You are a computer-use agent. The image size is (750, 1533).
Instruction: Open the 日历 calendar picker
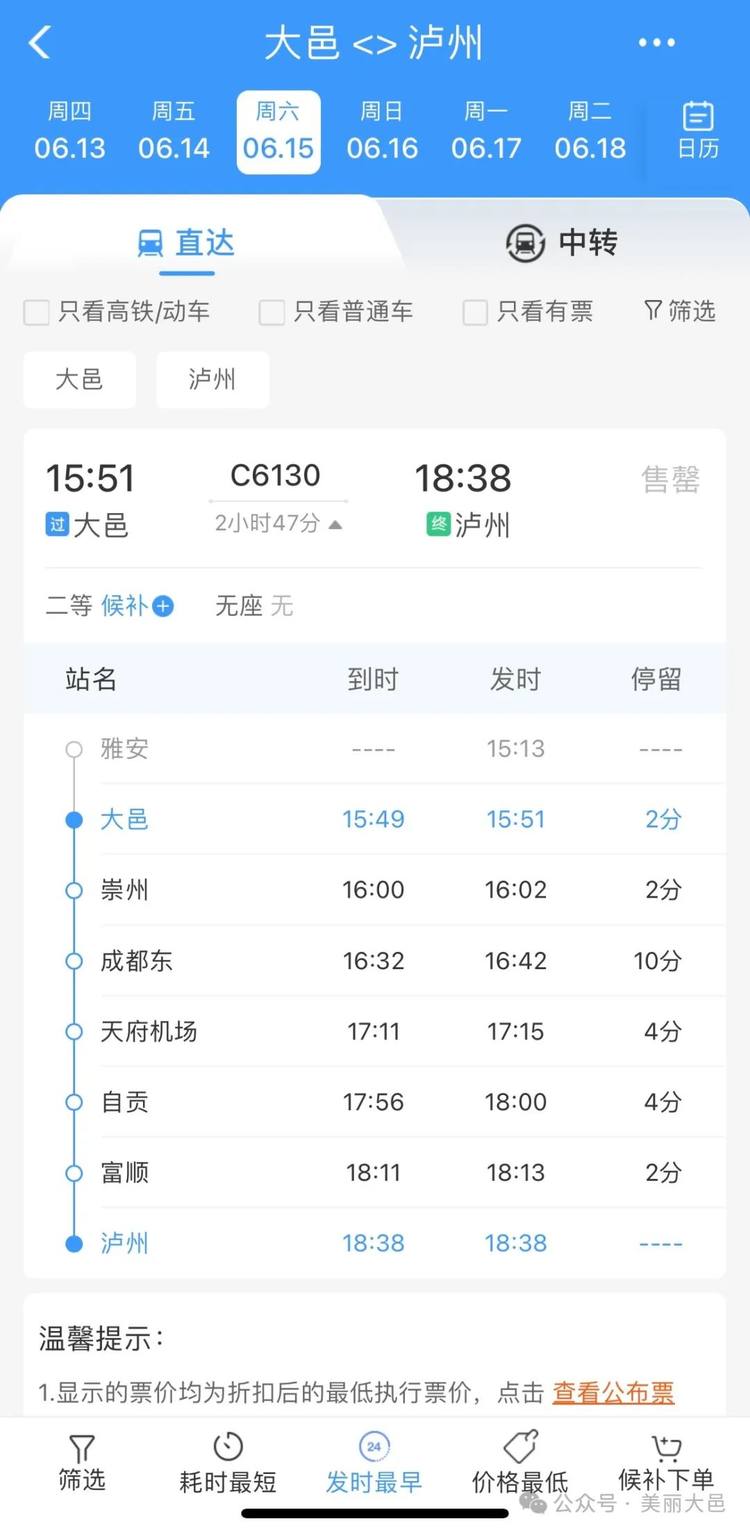point(698,131)
